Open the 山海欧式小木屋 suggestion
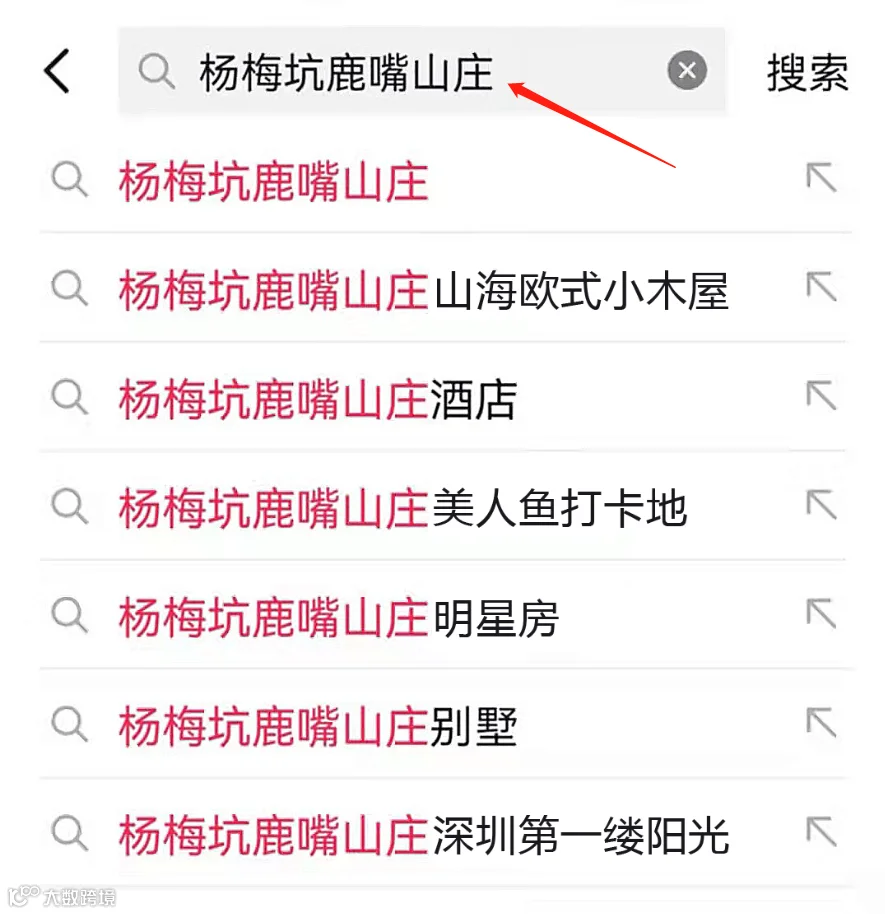Screen dimensions: 885x914 [x=442, y=290]
